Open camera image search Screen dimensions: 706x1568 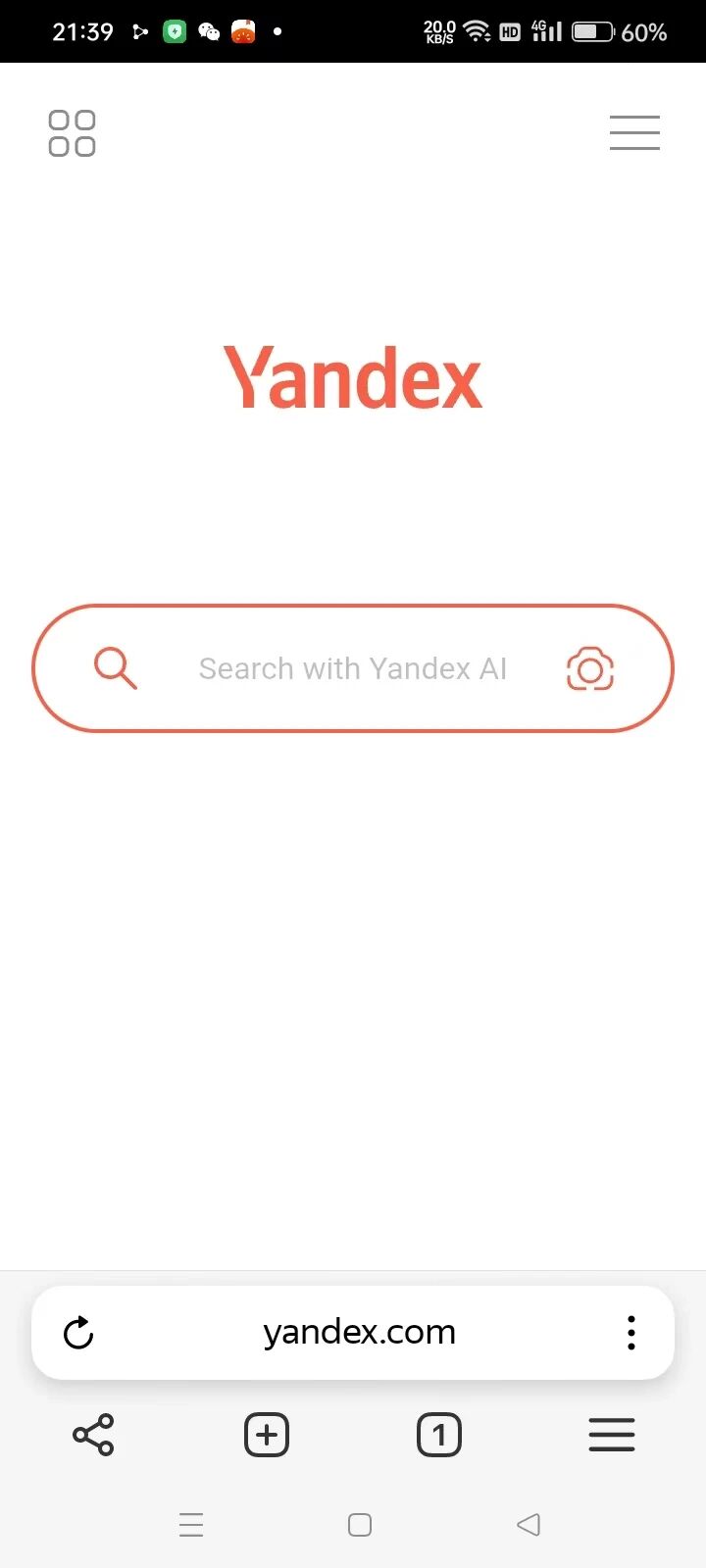[590, 669]
